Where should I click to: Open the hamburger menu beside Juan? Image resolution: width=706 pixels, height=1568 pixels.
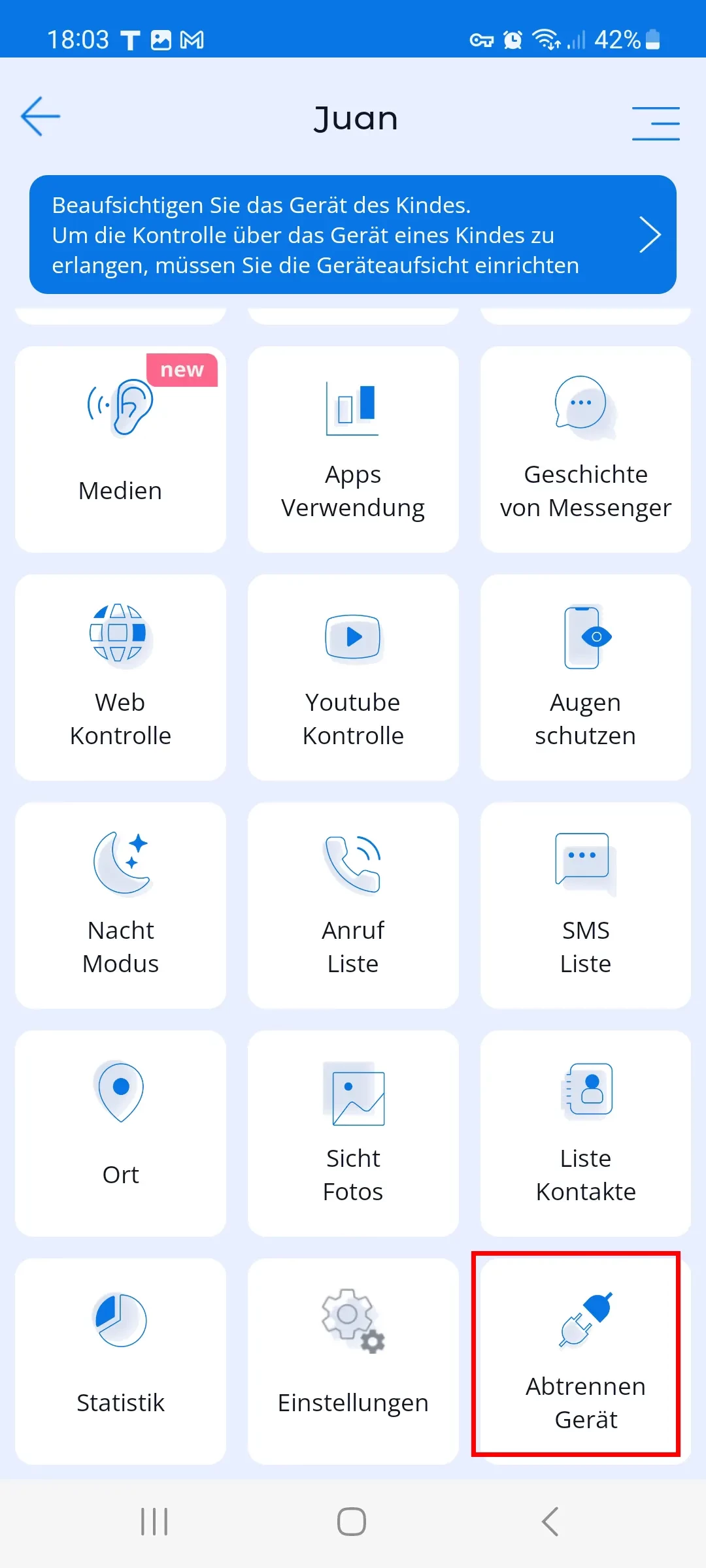click(655, 123)
